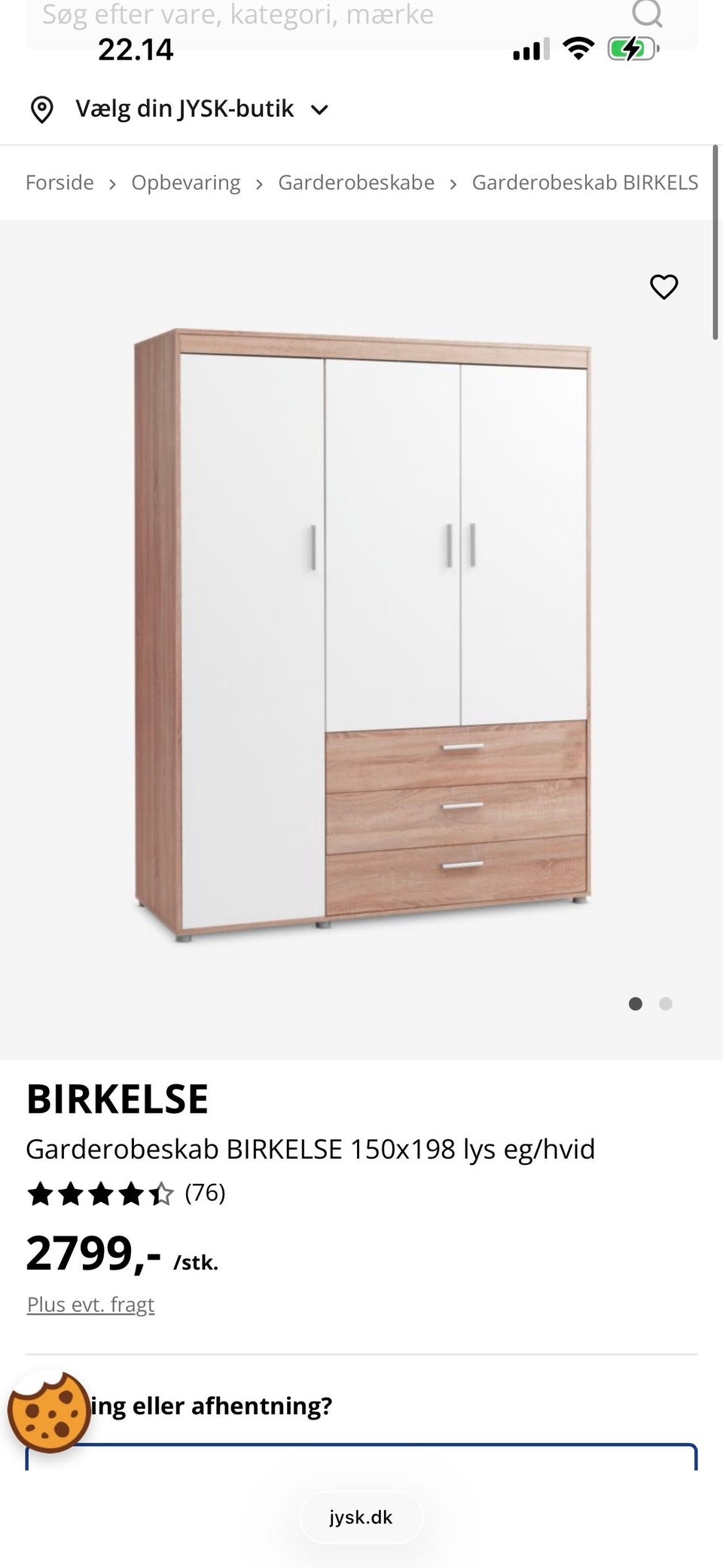This screenshot has width=723, height=1568.
Task: Expand the Vælg din JYSK-butik store selector
Action: tap(185, 109)
